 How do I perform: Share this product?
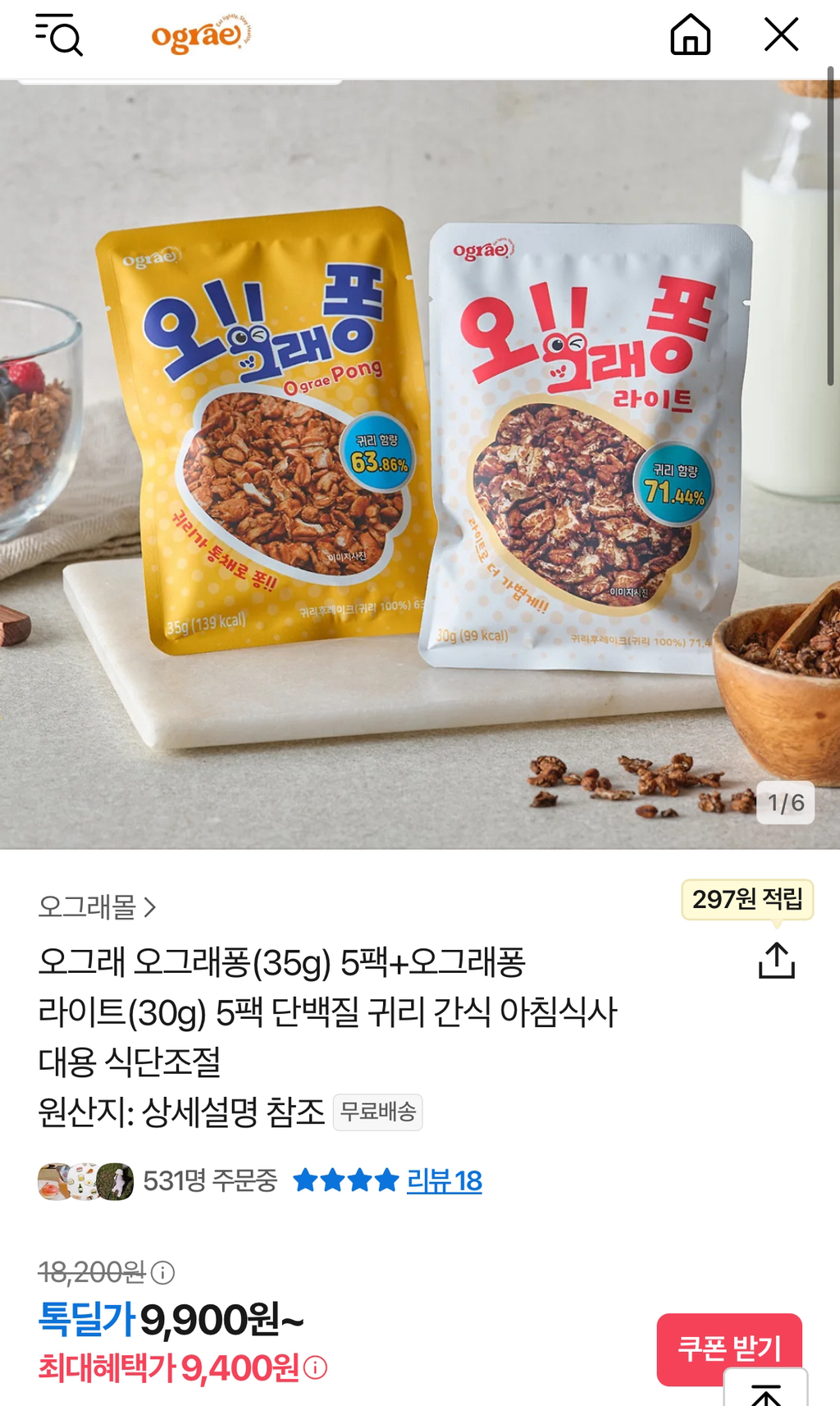click(x=776, y=960)
